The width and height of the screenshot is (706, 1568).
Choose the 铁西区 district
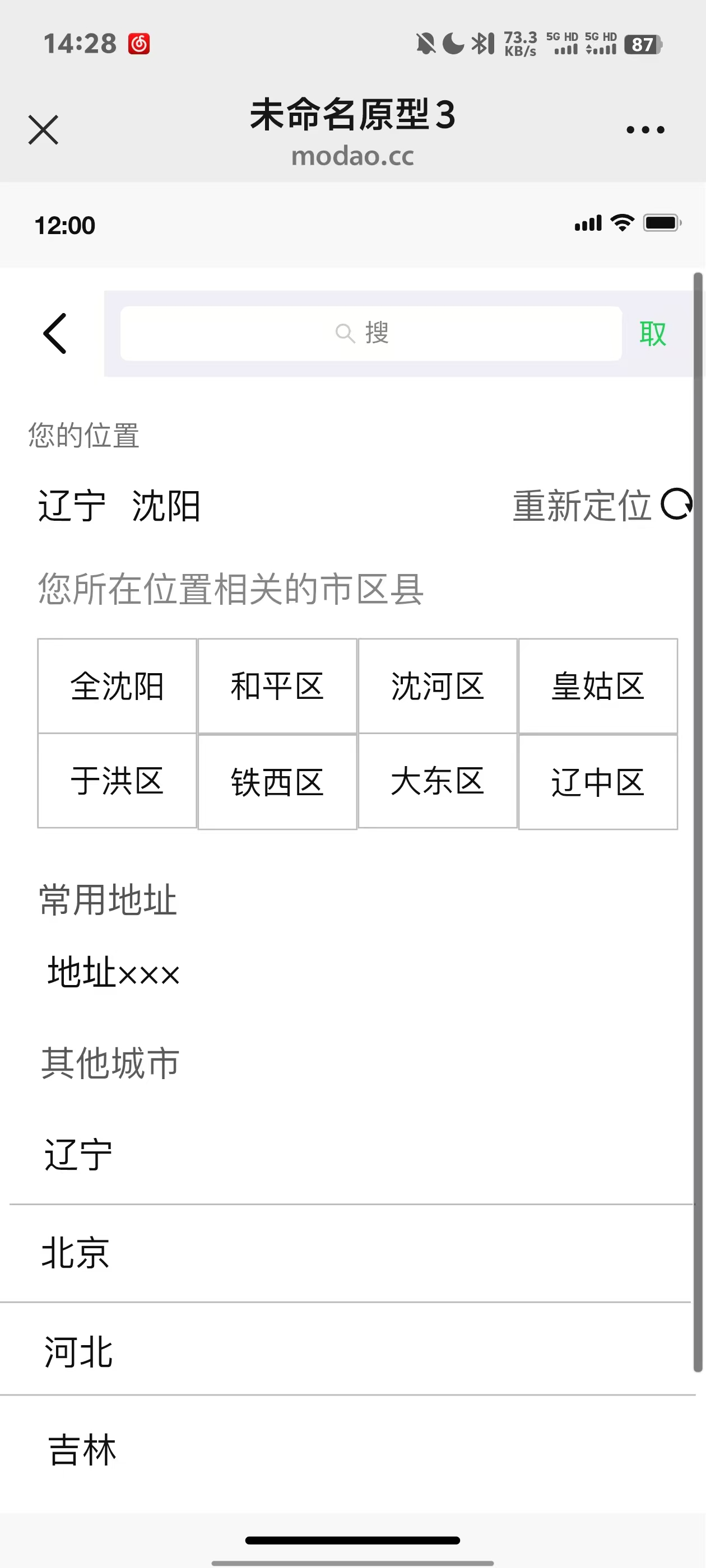[277, 782]
